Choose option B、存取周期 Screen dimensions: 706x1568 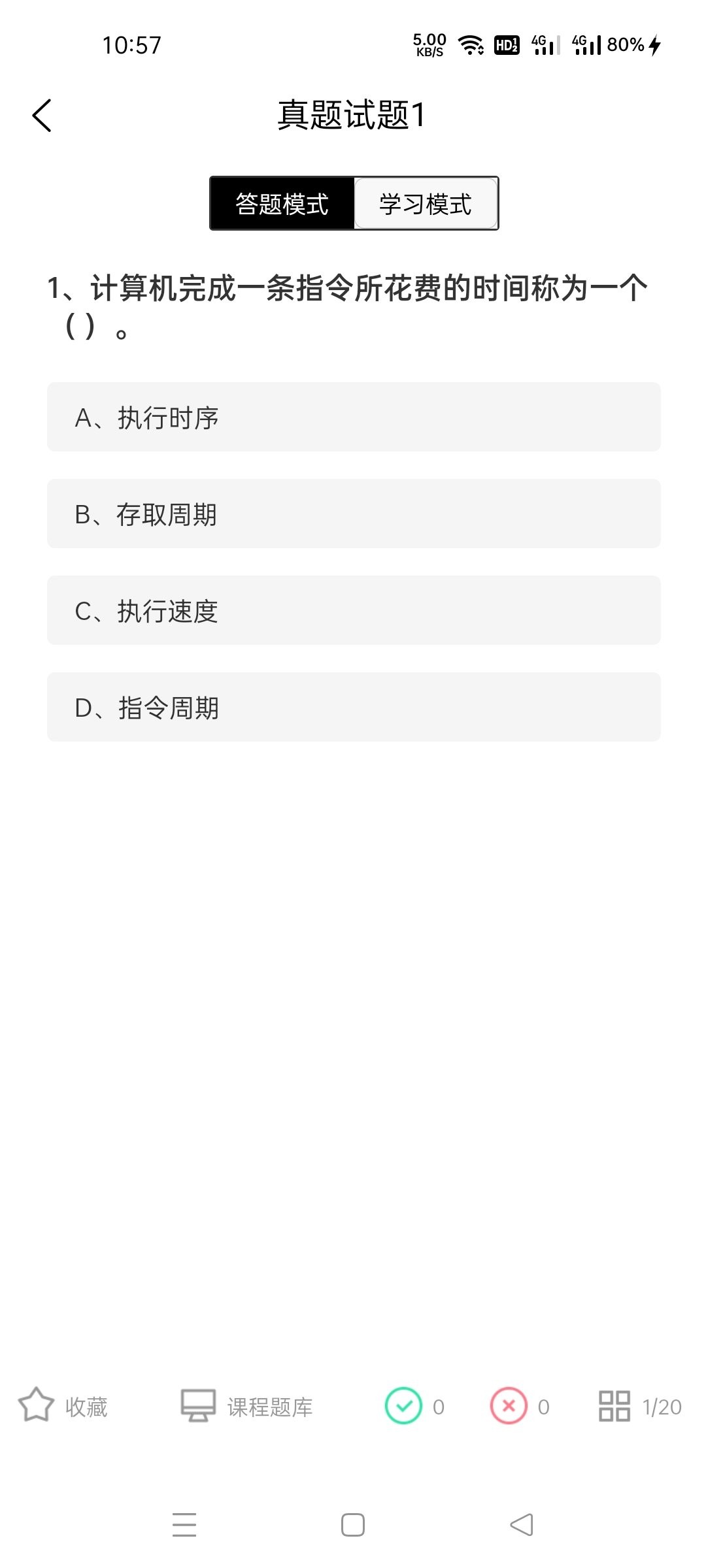point(354,514)
